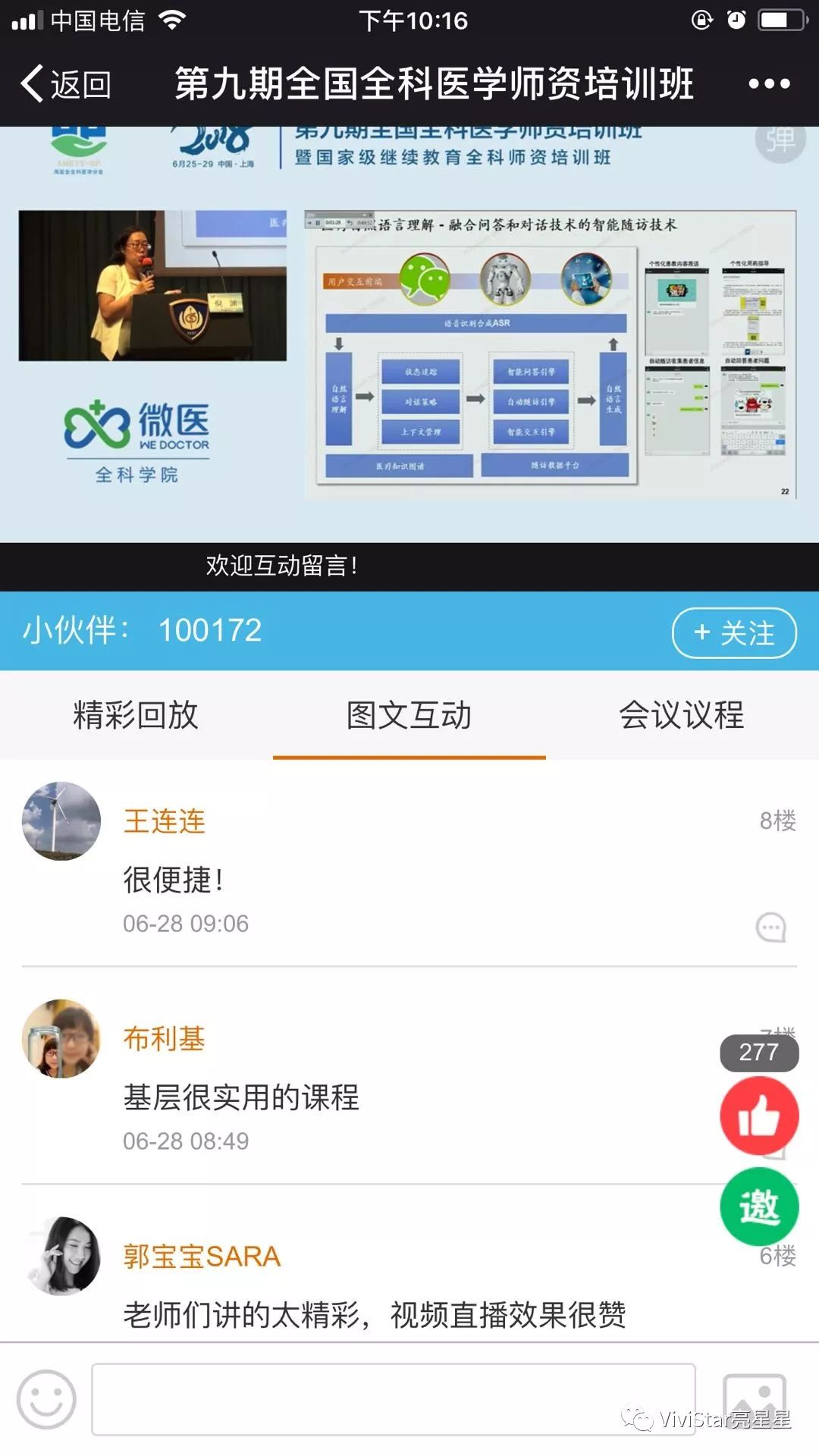Tap the green 邀 invite button
Screen dimensions: 819x1456
coord(758,1207)
